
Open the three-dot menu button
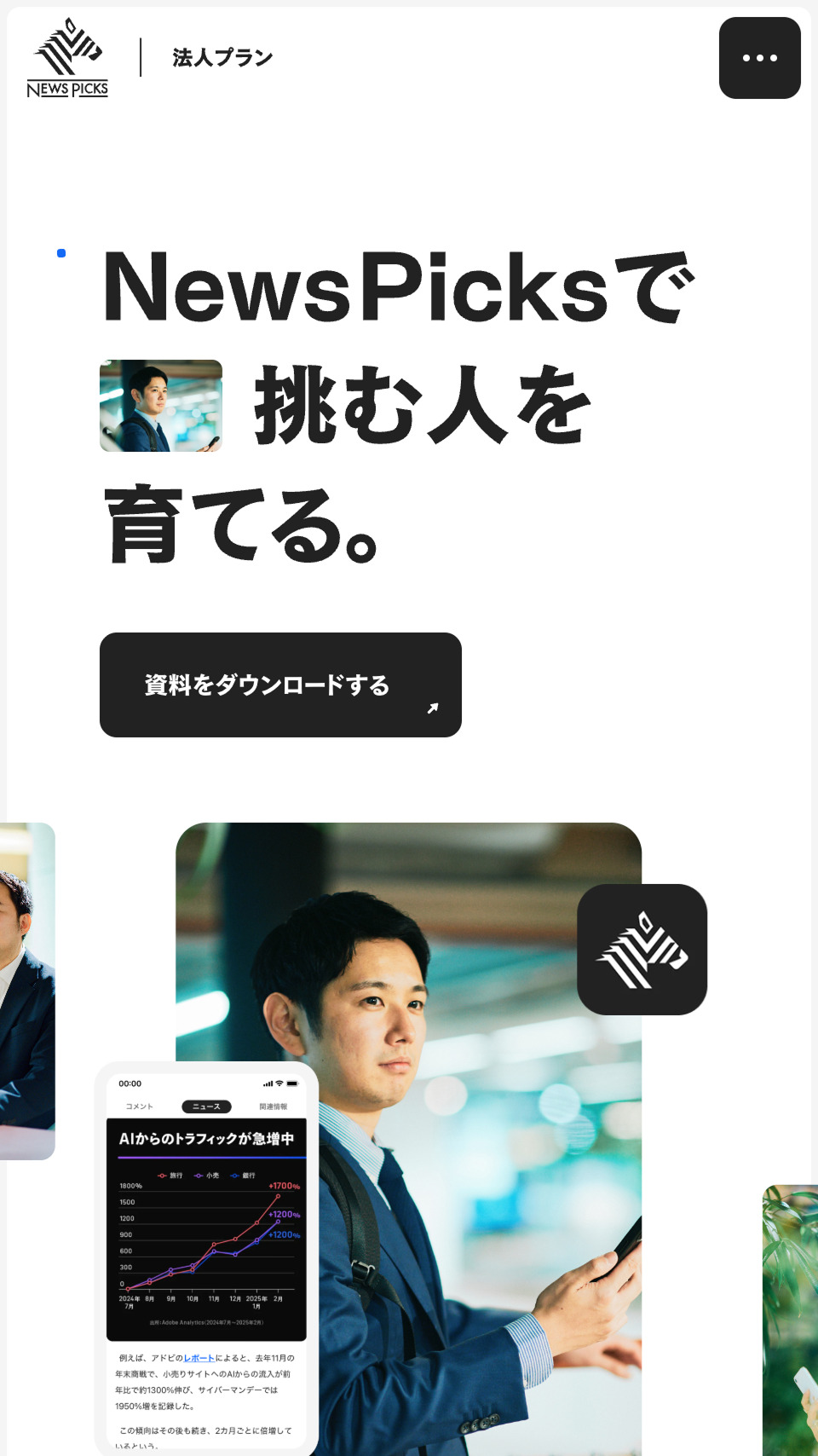click(759, 58)
